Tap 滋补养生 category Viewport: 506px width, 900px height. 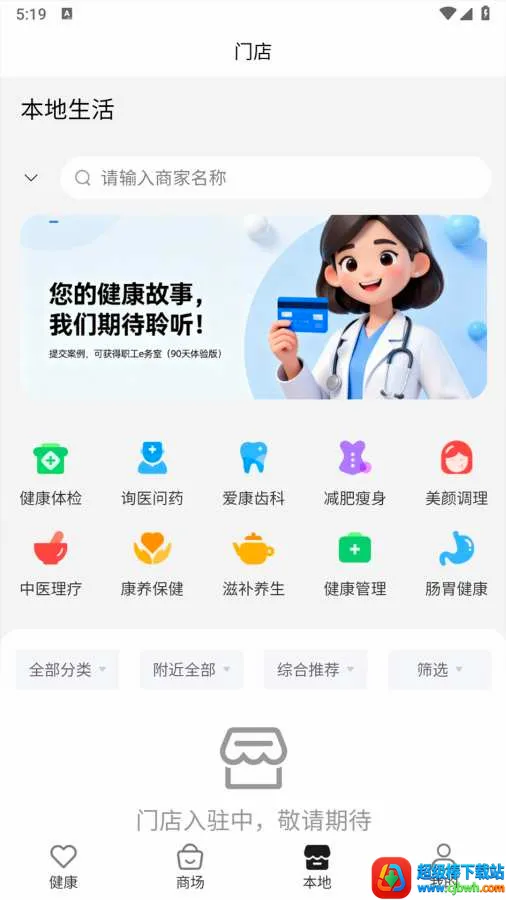(253, 564)
